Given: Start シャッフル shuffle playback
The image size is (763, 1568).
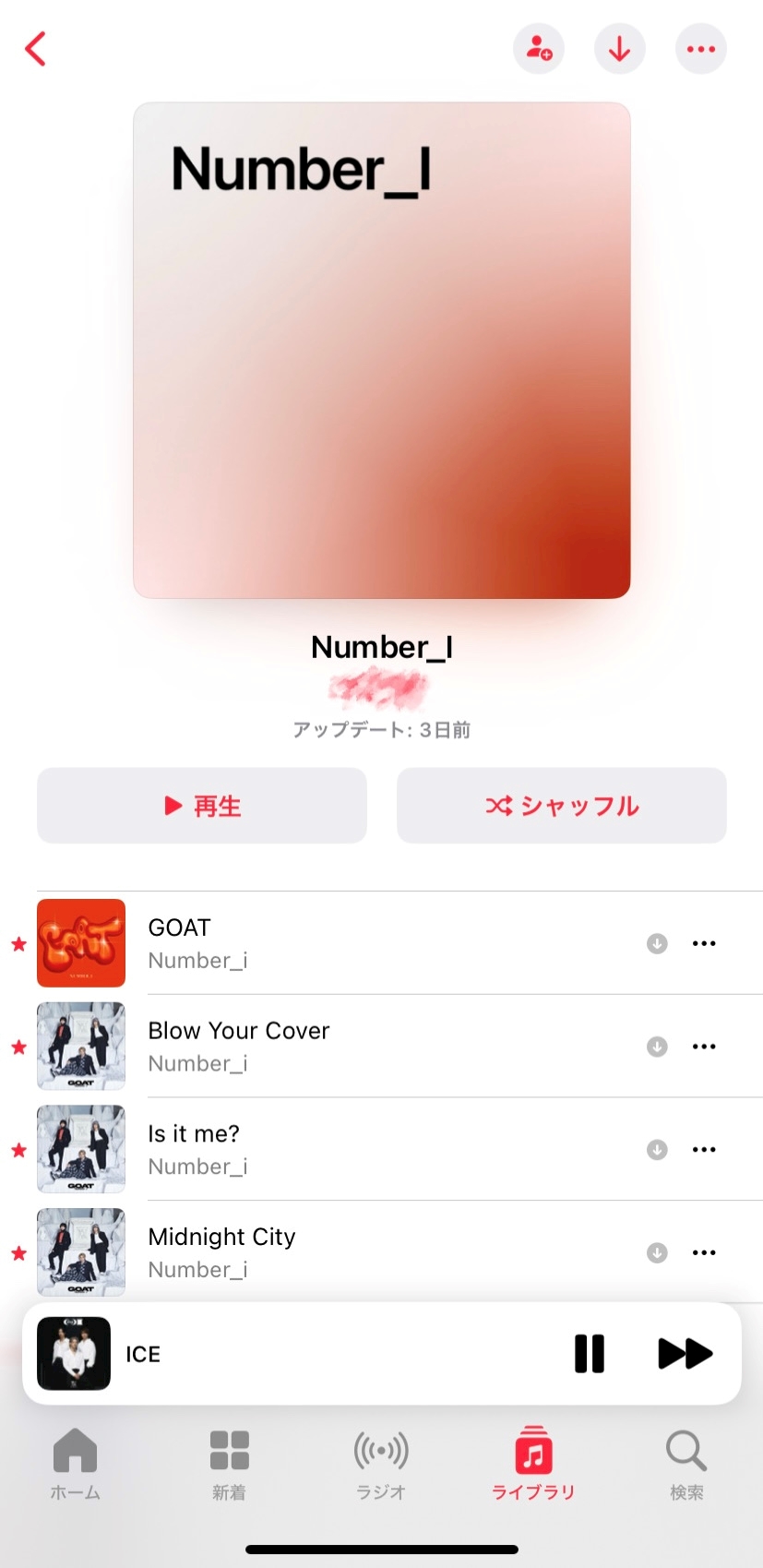Looking at the screenshot, I should coord(562,806).
